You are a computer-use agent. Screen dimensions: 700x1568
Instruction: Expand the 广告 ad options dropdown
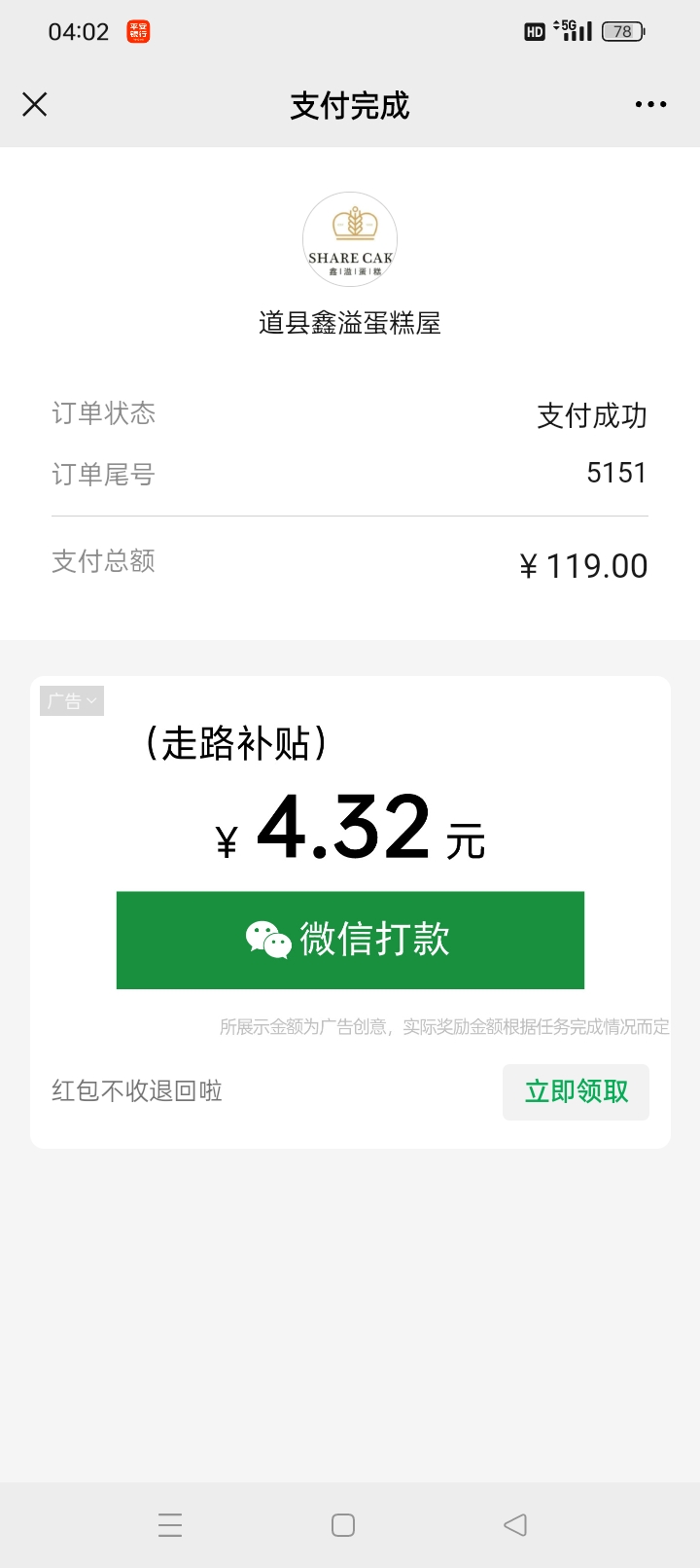point(72,700)
